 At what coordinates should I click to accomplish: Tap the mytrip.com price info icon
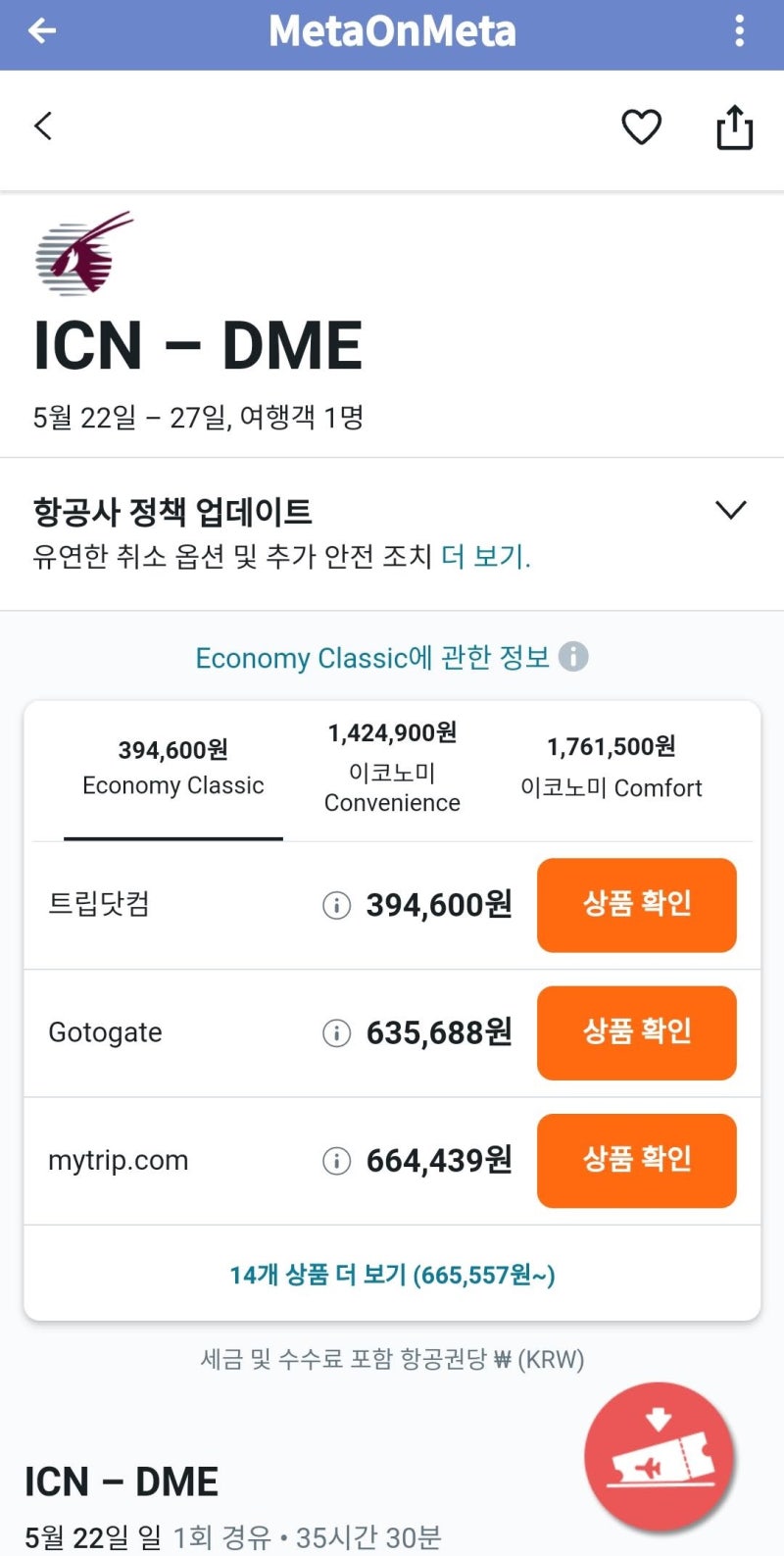click(x=336, y=1161)
